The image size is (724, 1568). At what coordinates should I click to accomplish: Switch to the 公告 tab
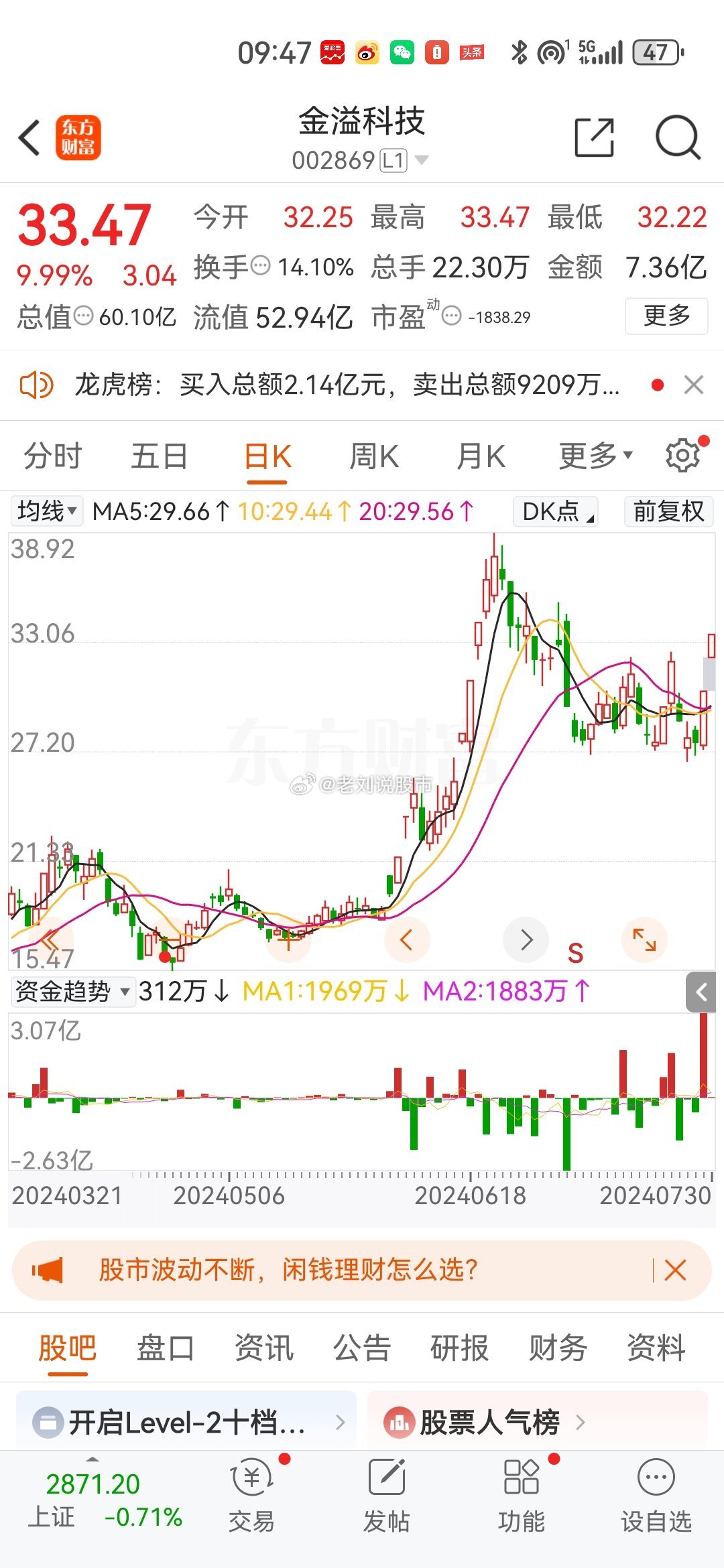[362, 1348]
